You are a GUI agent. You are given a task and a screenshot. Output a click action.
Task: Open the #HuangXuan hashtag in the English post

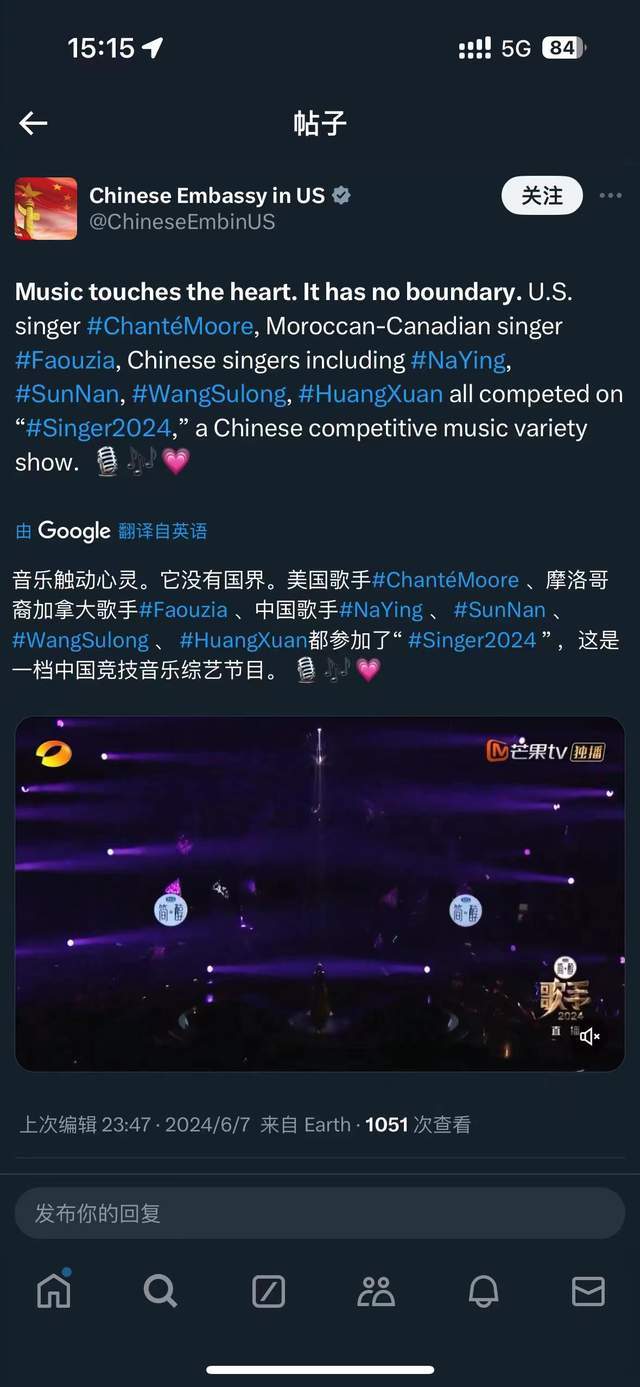(370, 394)
